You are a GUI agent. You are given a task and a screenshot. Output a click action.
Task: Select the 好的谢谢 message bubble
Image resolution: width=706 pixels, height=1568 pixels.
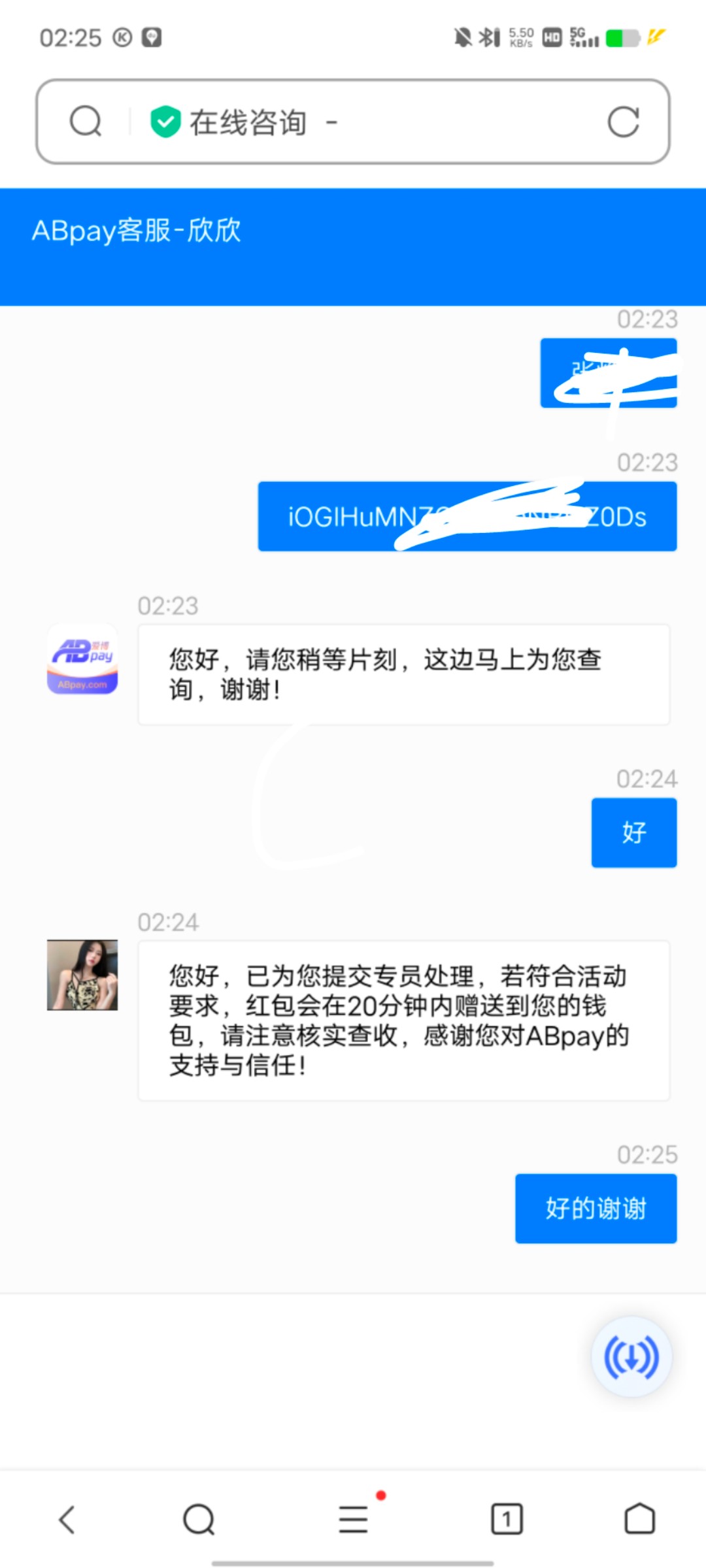596,1208
